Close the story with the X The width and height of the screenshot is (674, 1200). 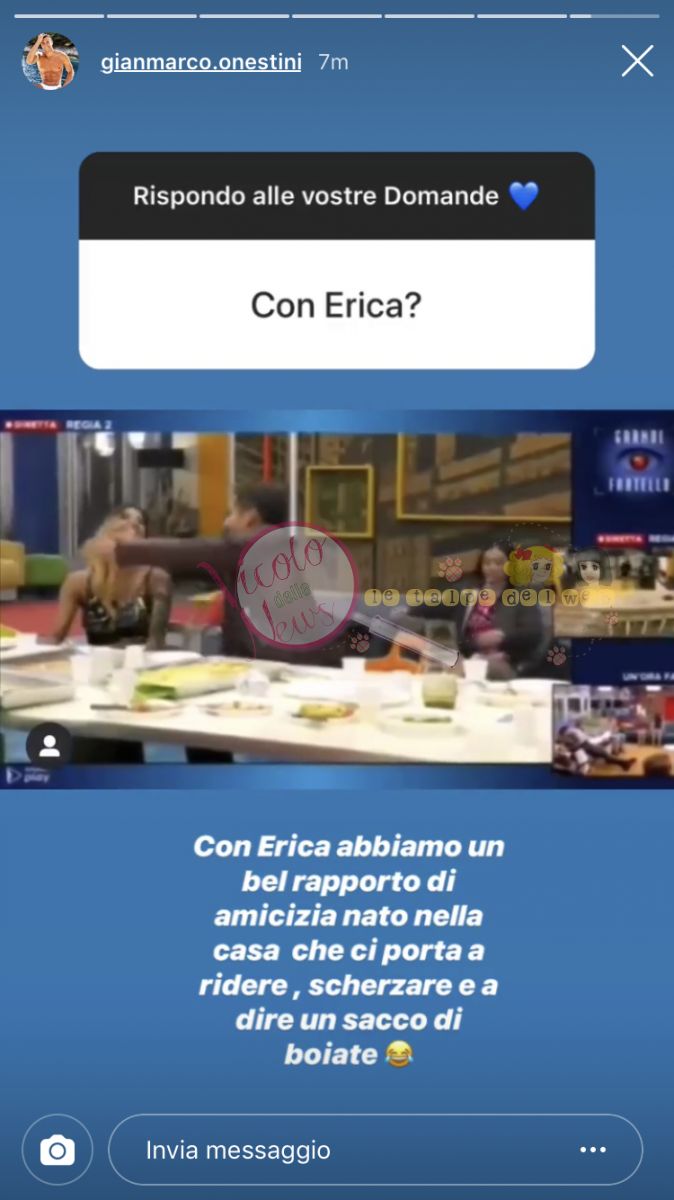(637, 61)
